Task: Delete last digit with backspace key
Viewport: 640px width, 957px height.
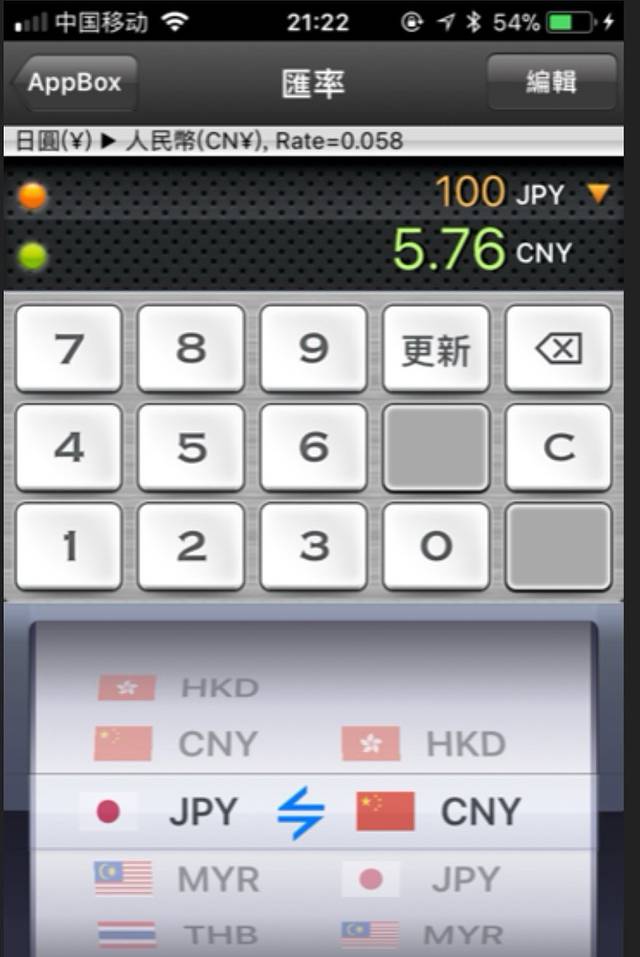Action: coord(558,348)
